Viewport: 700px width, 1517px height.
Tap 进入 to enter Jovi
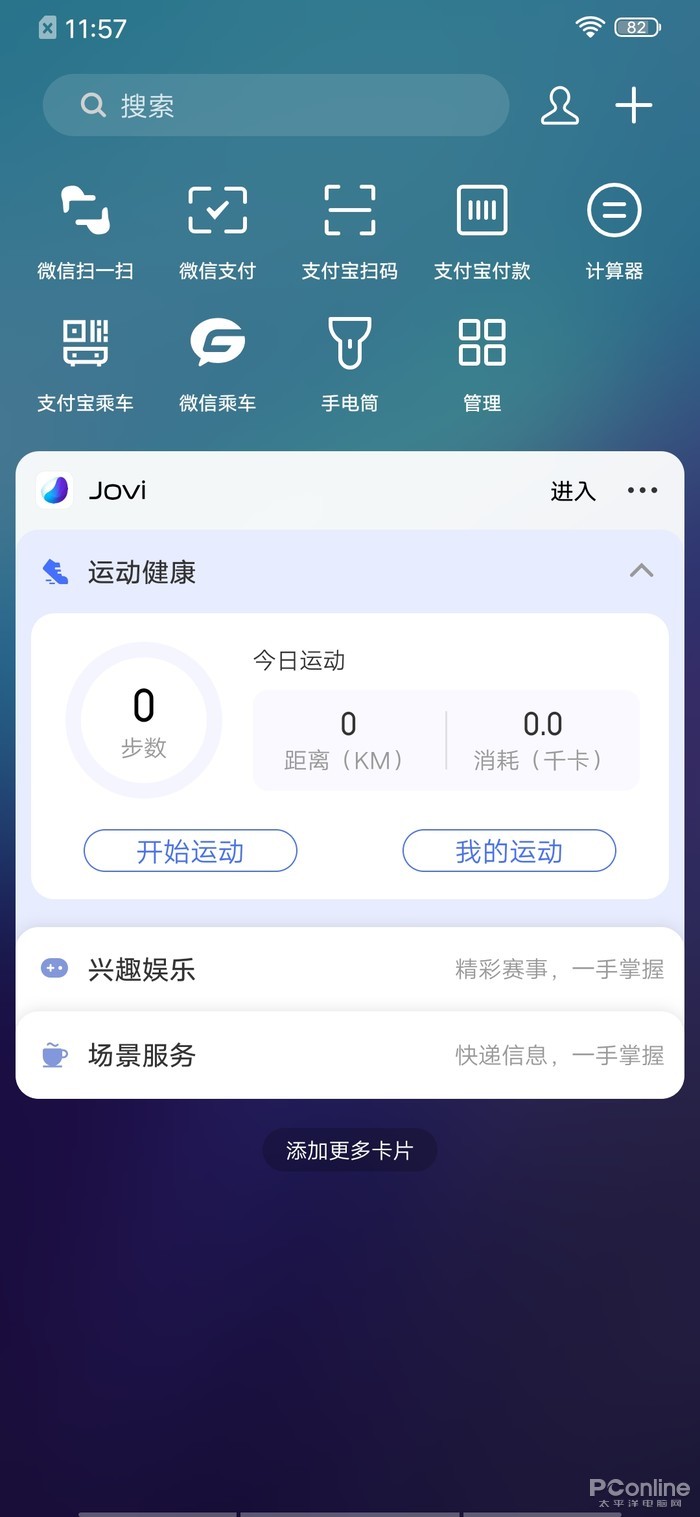pos(573,491)
